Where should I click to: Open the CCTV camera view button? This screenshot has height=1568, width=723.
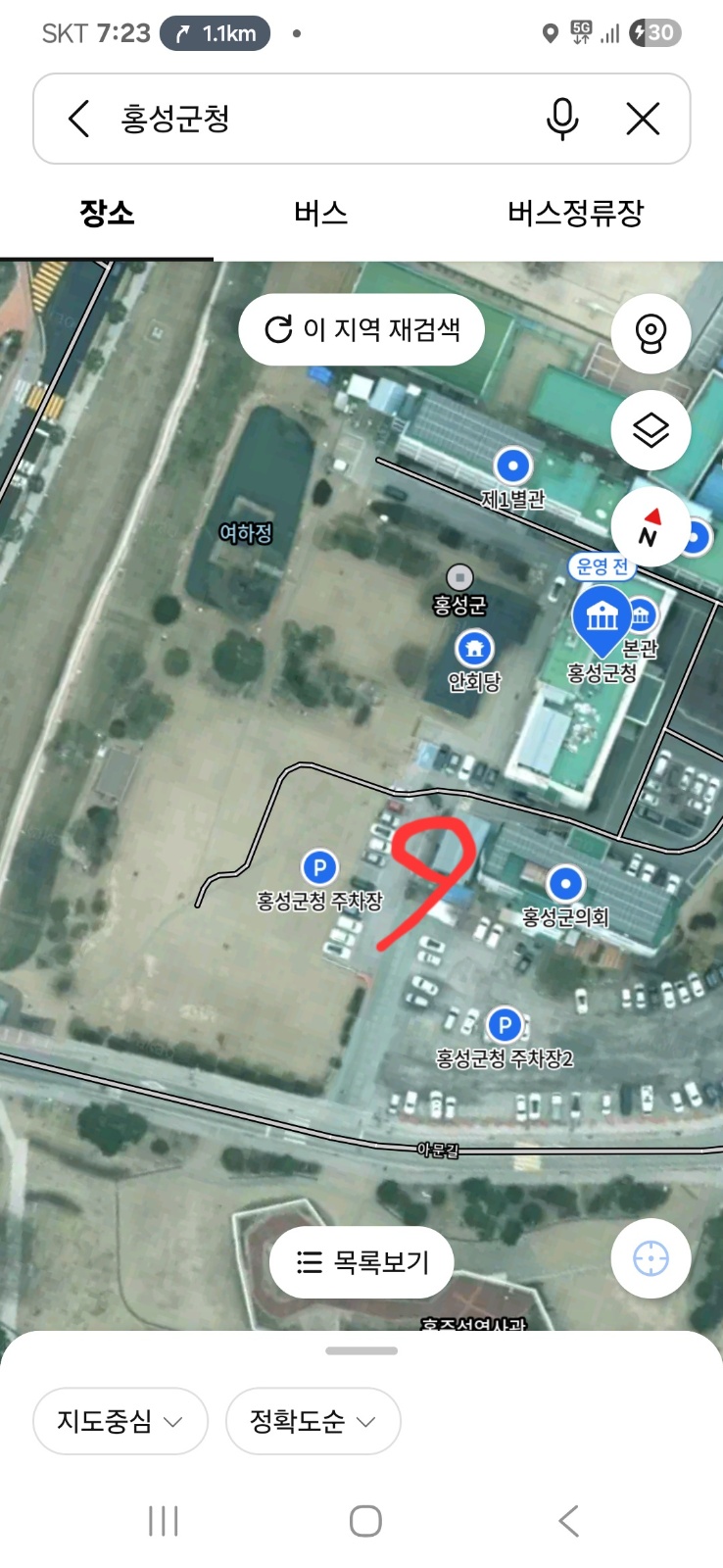651,333
